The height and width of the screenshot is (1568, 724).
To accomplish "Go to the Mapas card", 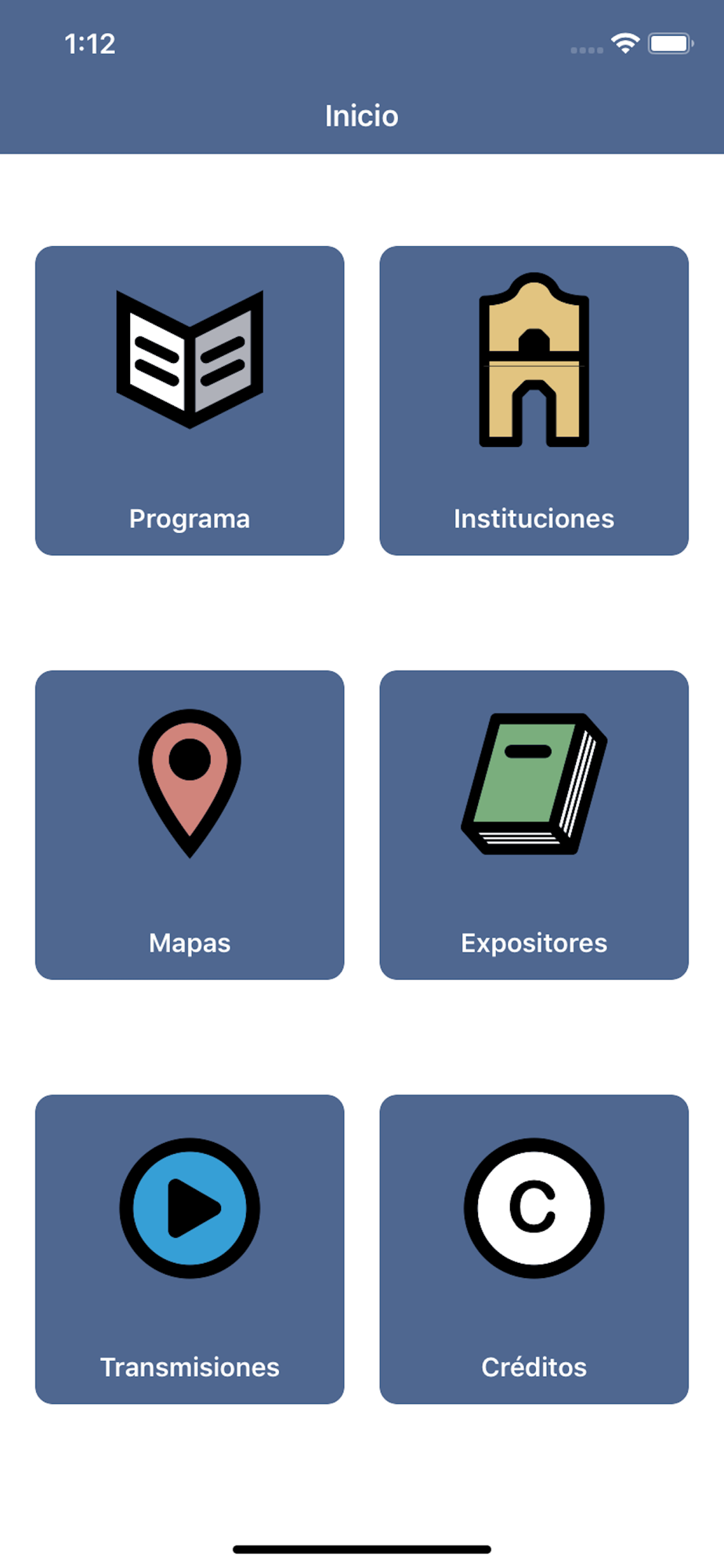I will pos(190,825).
